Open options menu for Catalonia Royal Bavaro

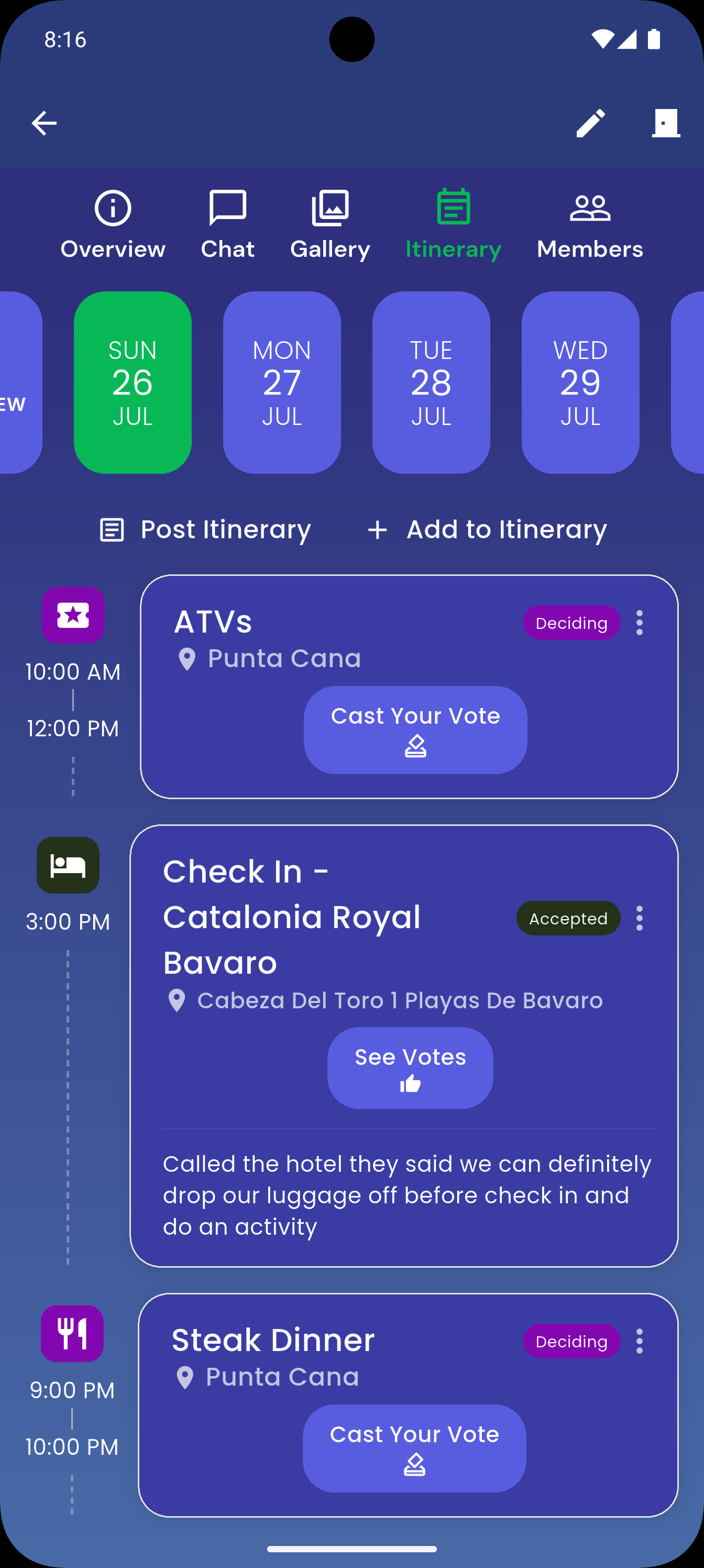[x=639, y=918]
